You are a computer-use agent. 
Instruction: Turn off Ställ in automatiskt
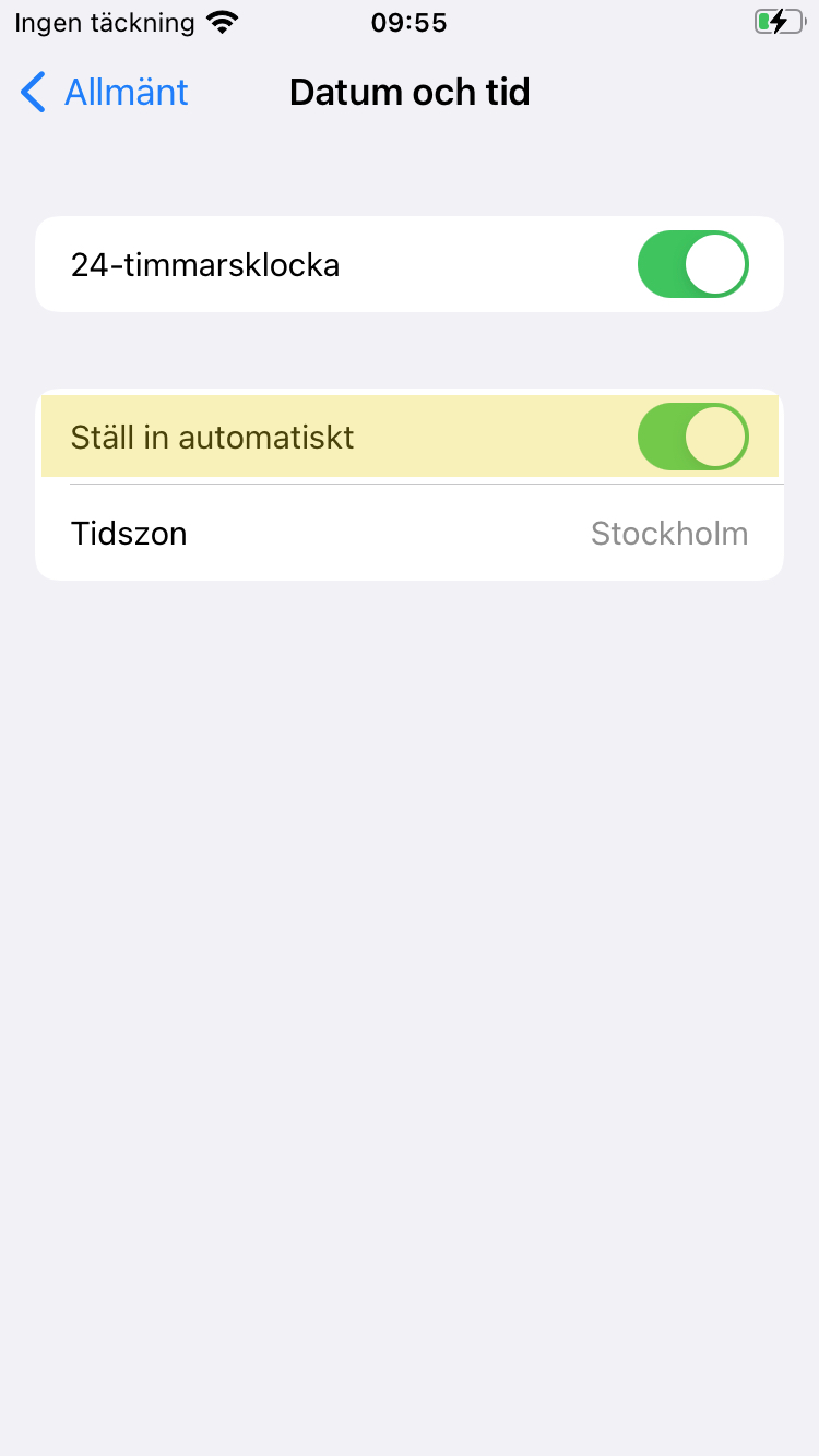(x=693, y=437)
